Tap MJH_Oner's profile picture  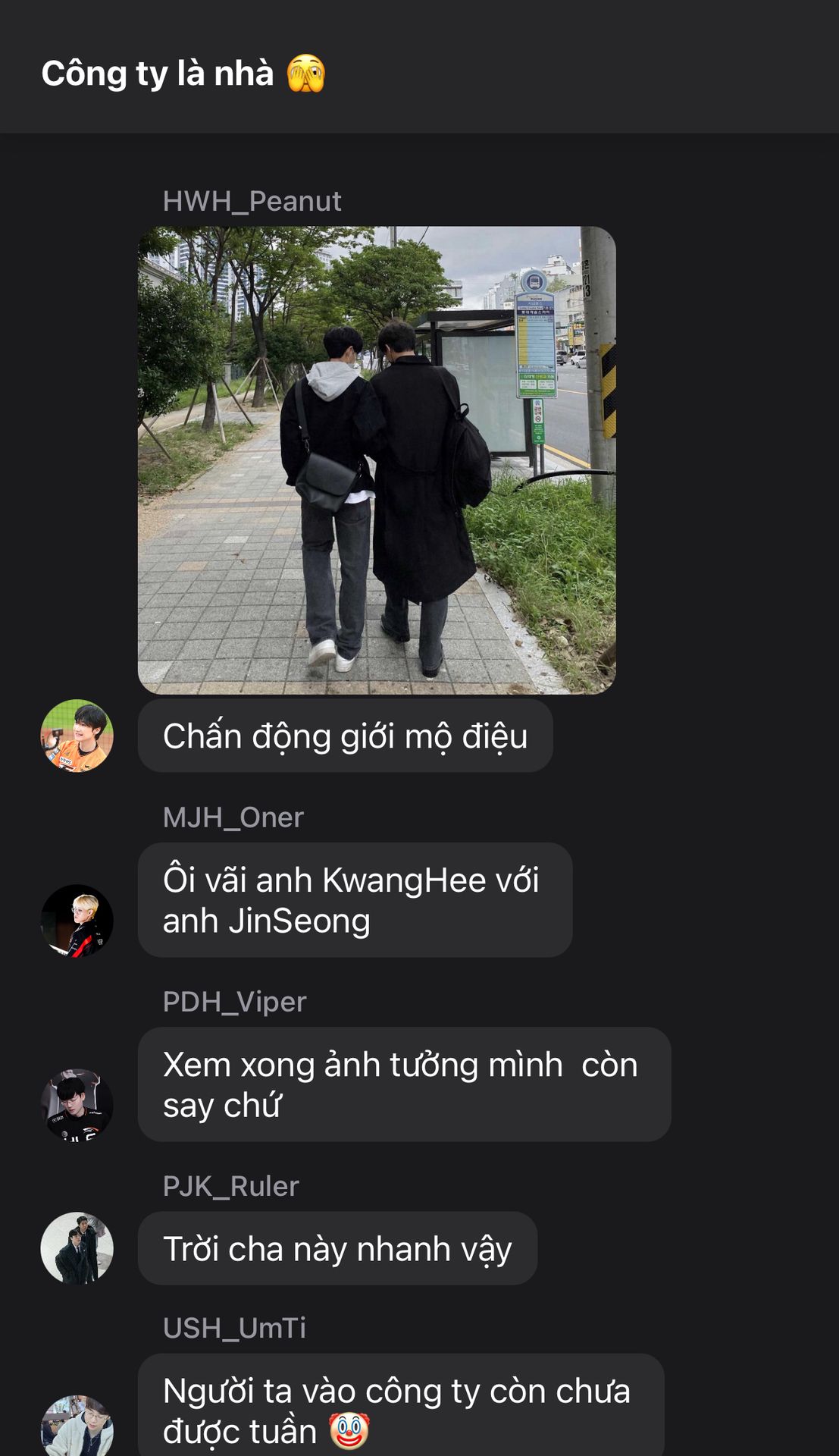pos(77,921)
